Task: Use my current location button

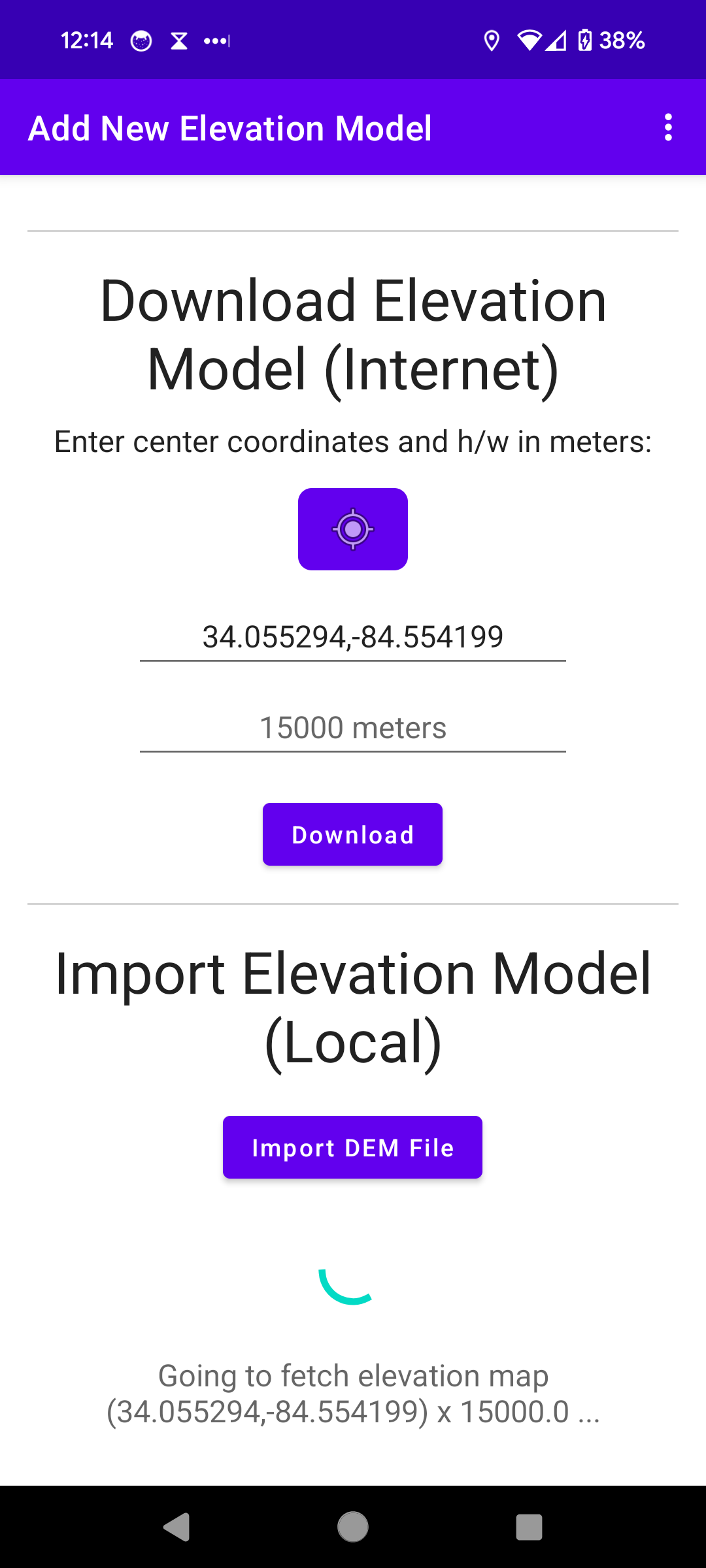Action: point(353,529)
